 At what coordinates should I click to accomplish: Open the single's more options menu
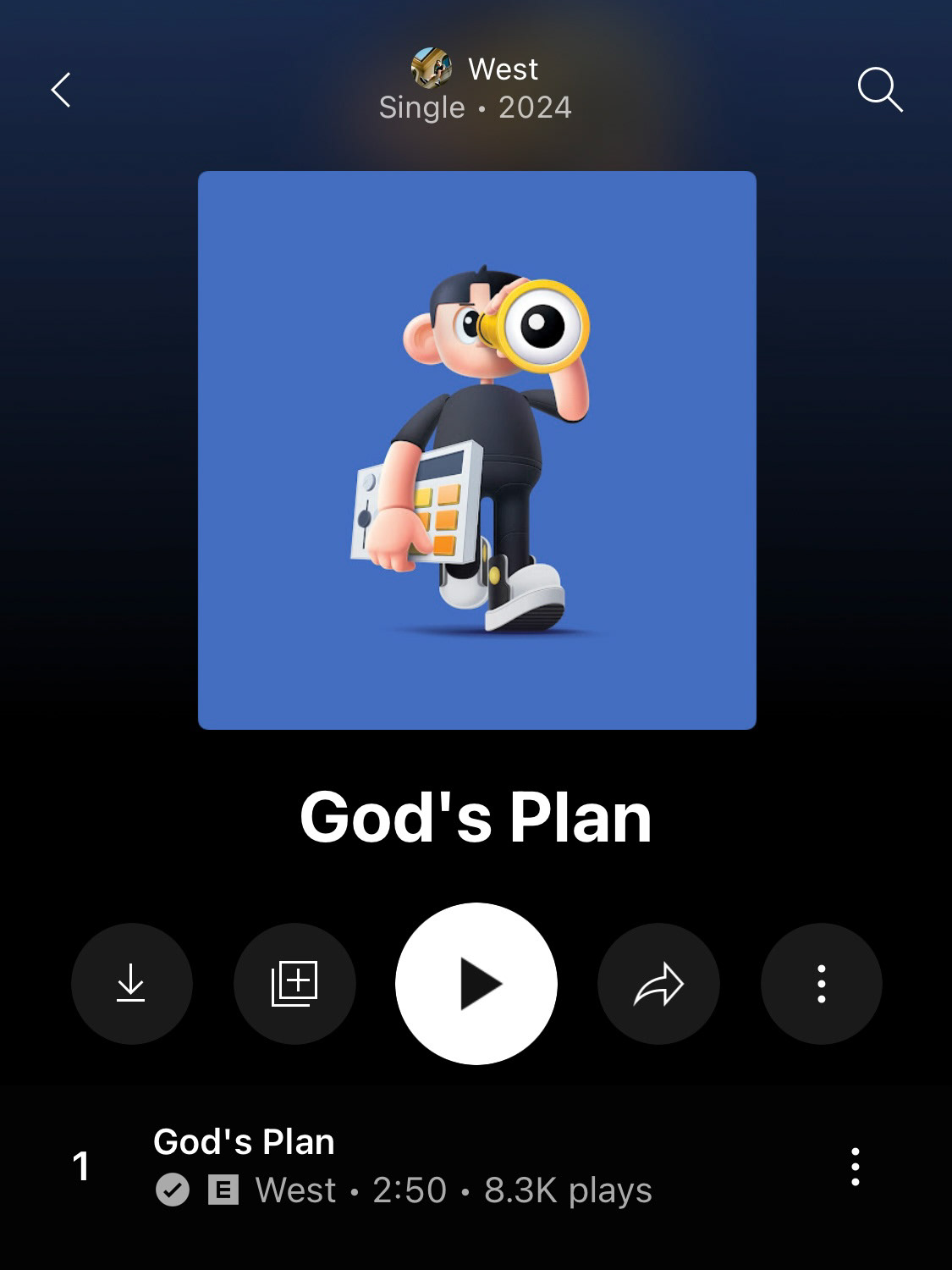pos(821,983)
